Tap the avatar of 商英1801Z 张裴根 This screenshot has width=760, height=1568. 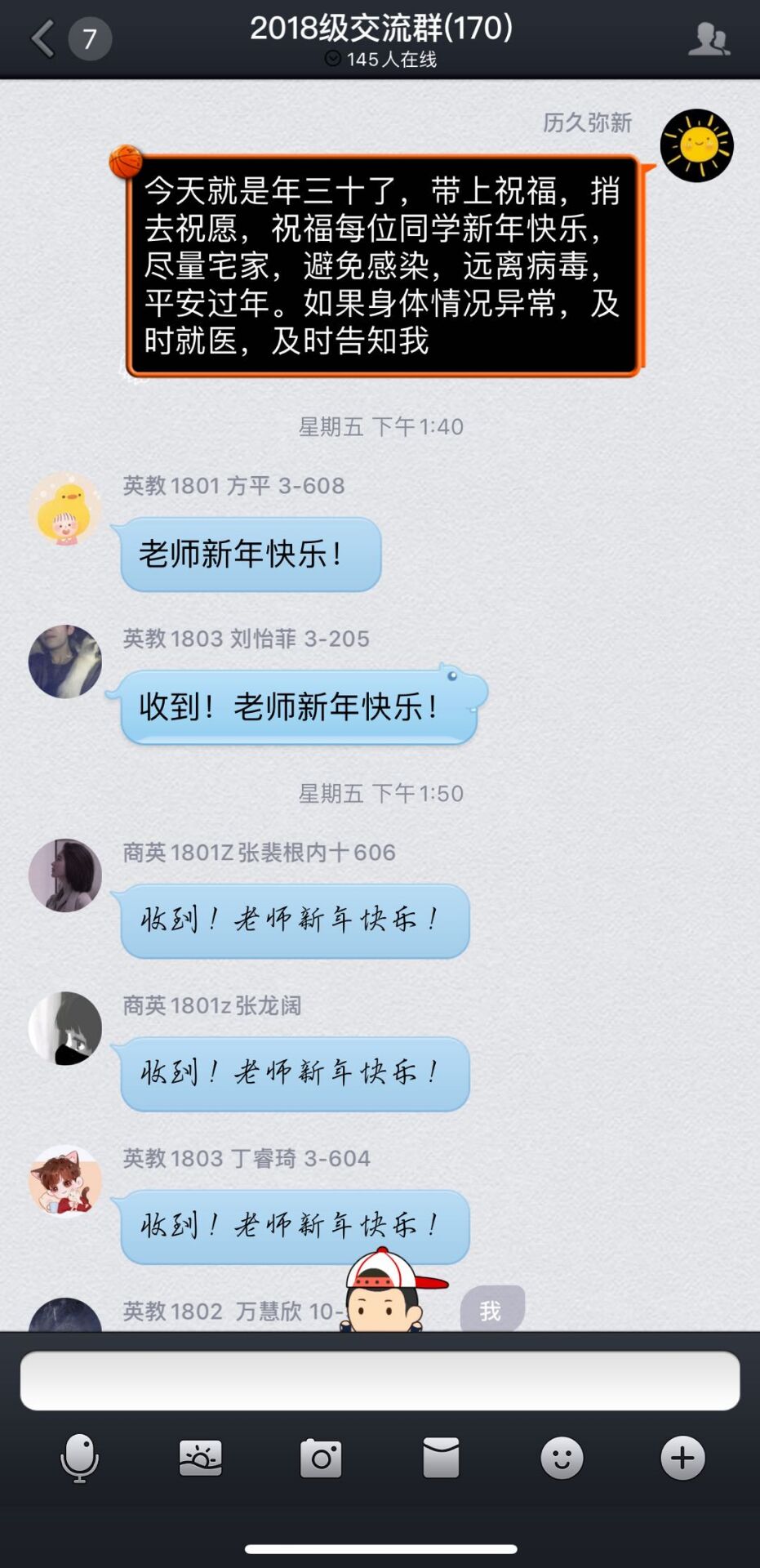coord(65,875)
